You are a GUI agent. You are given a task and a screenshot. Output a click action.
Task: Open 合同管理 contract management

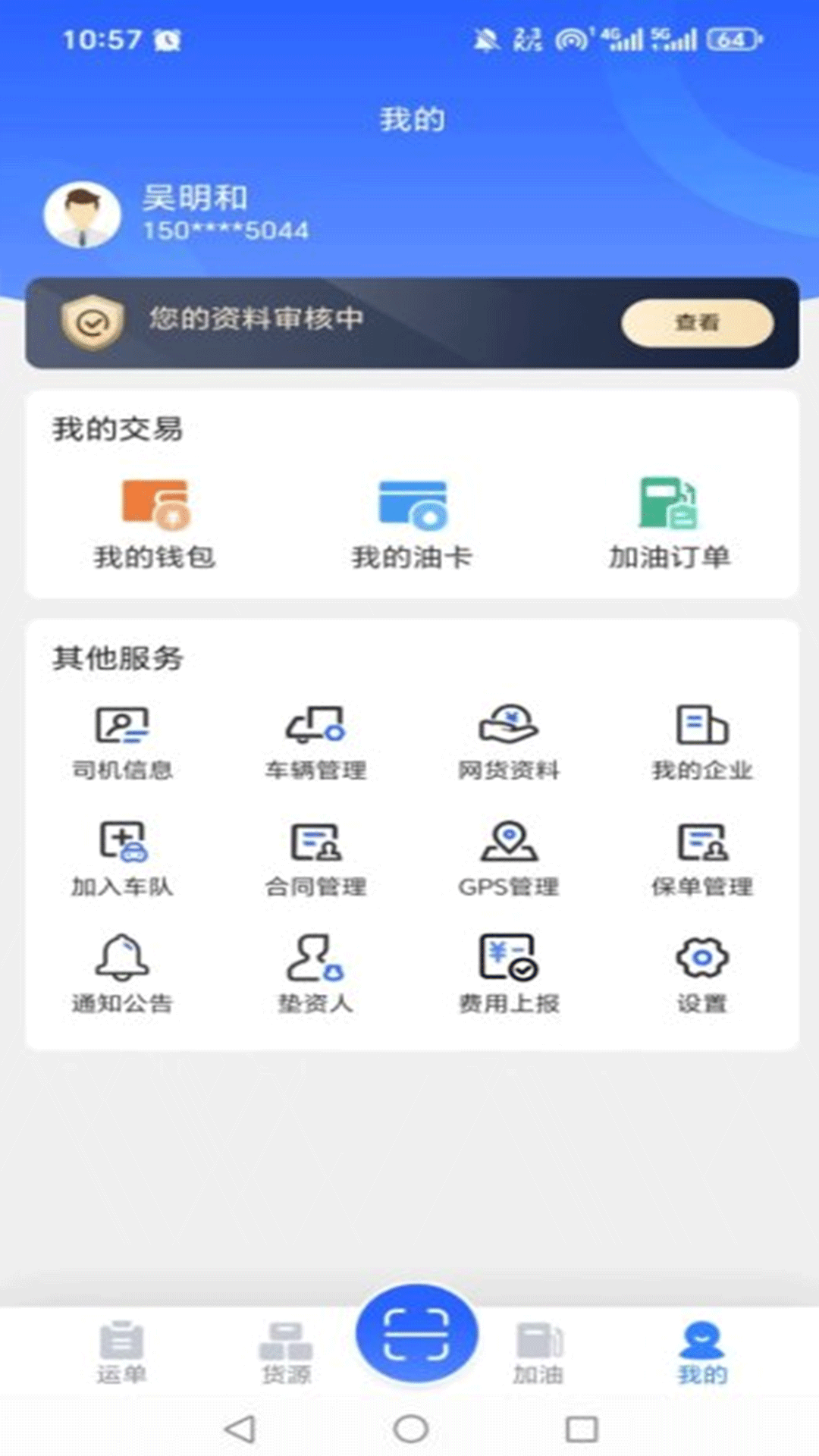point(316,858)
